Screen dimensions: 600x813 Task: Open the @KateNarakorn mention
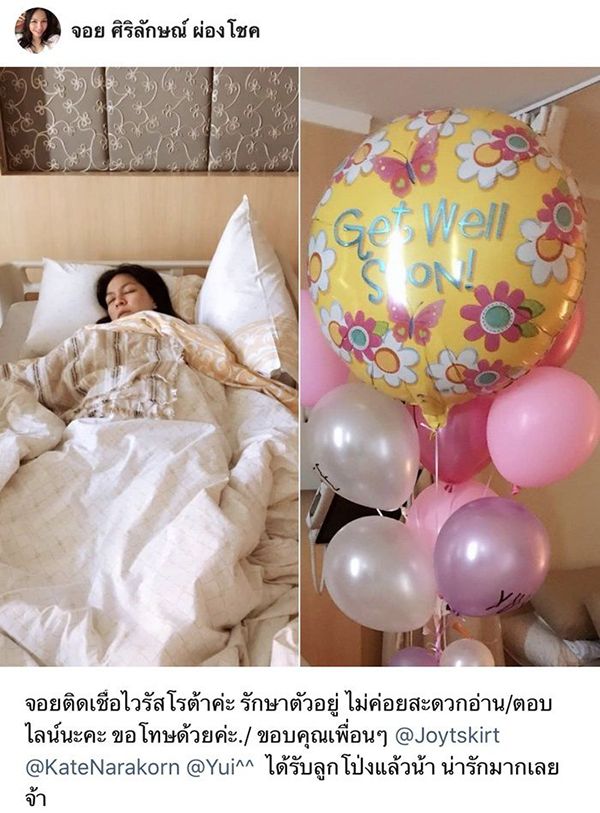[x=102, y=767]
